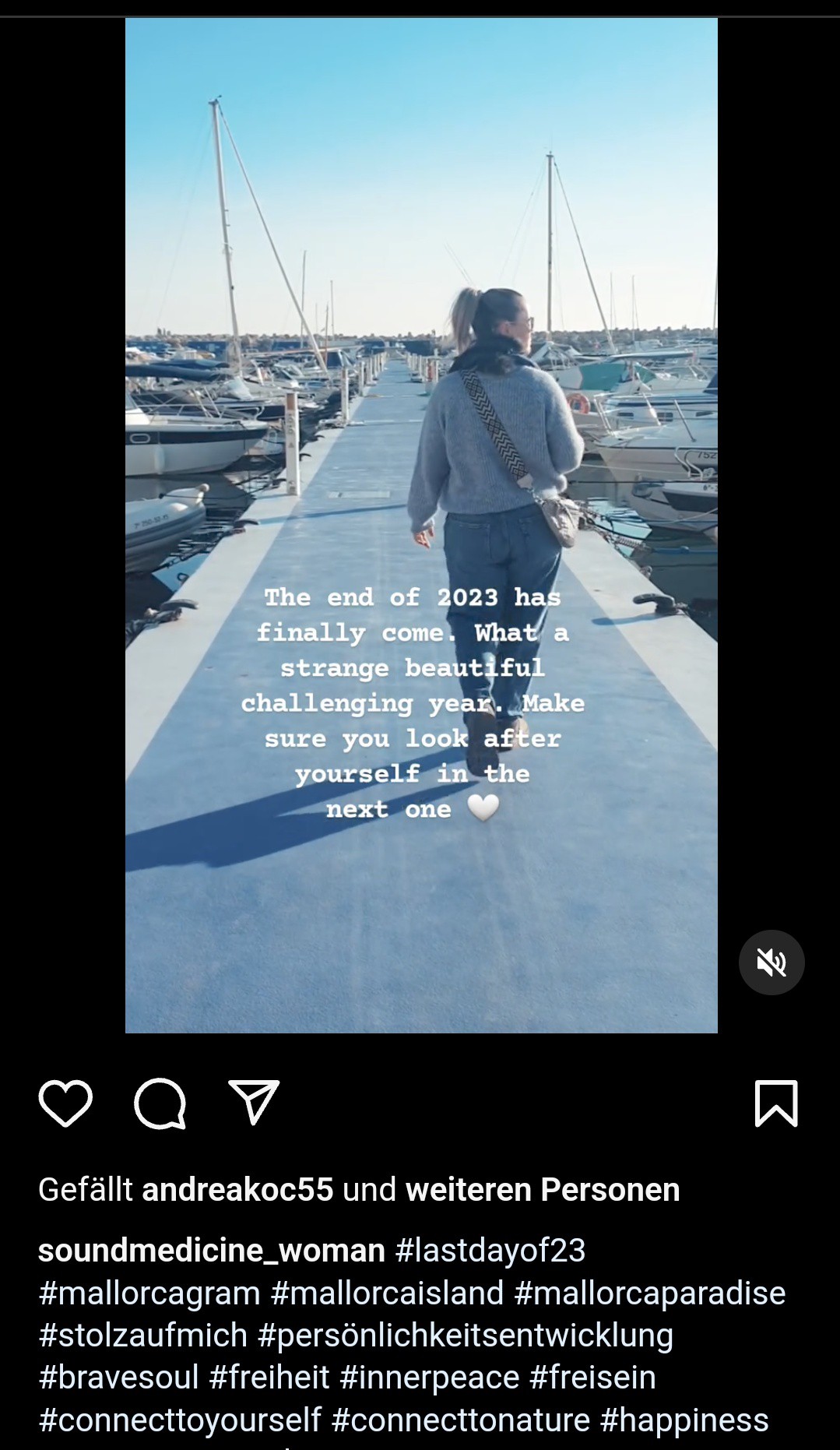Share the post via paper plane icon

(254, 1102)
